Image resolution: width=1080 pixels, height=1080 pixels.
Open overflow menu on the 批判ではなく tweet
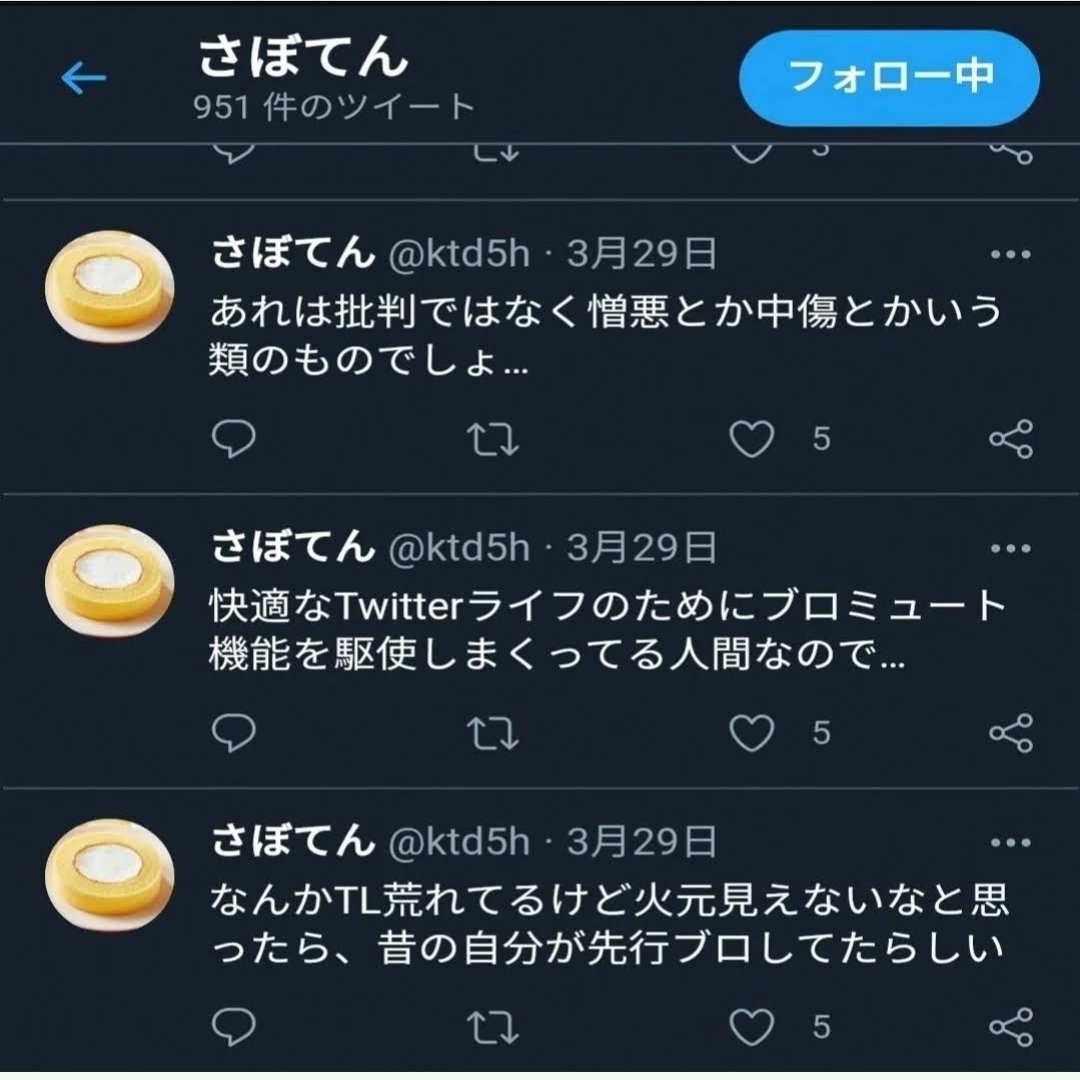pos(1009,254)
